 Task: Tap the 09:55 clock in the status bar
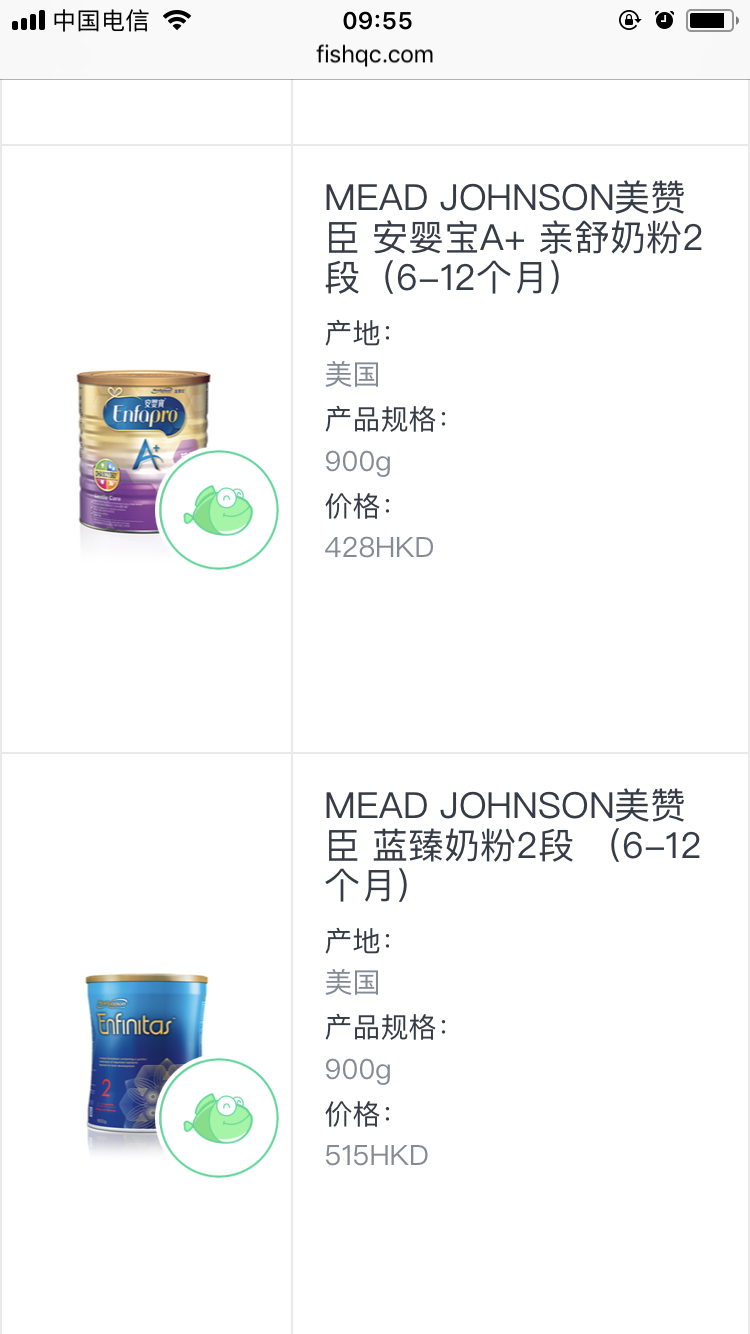tap(375, 19)
